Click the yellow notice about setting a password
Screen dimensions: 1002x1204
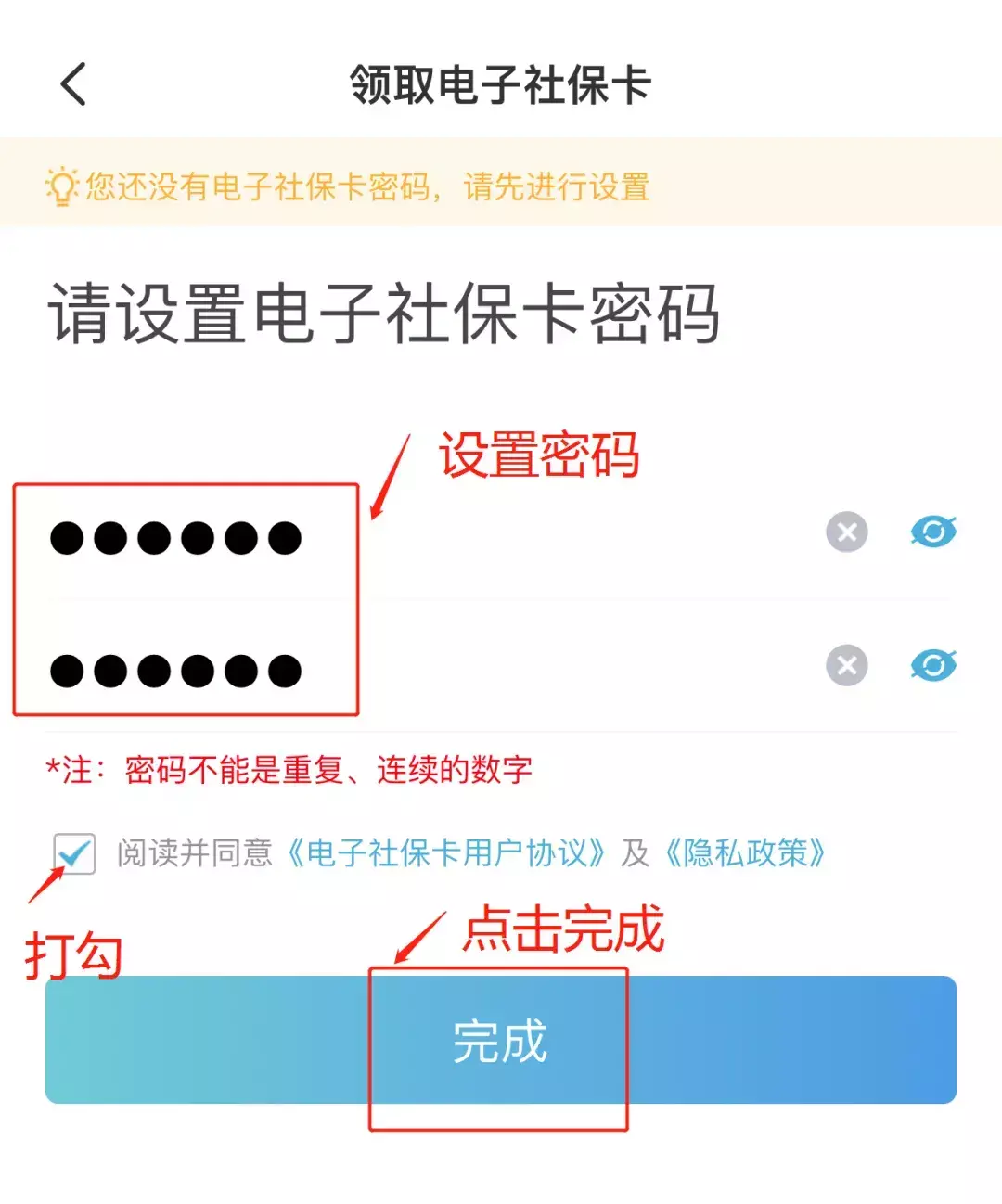click(x=366, y=187)
